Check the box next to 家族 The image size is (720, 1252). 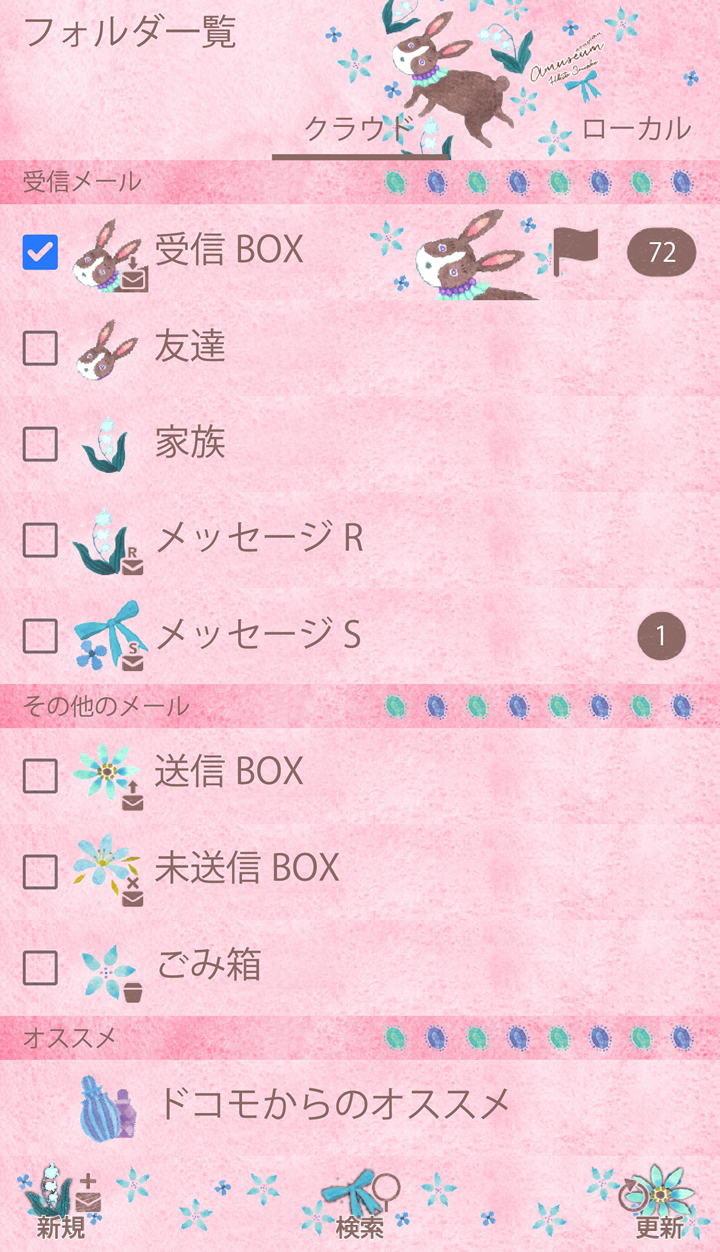pyautogui.click(x=40, y=444)
